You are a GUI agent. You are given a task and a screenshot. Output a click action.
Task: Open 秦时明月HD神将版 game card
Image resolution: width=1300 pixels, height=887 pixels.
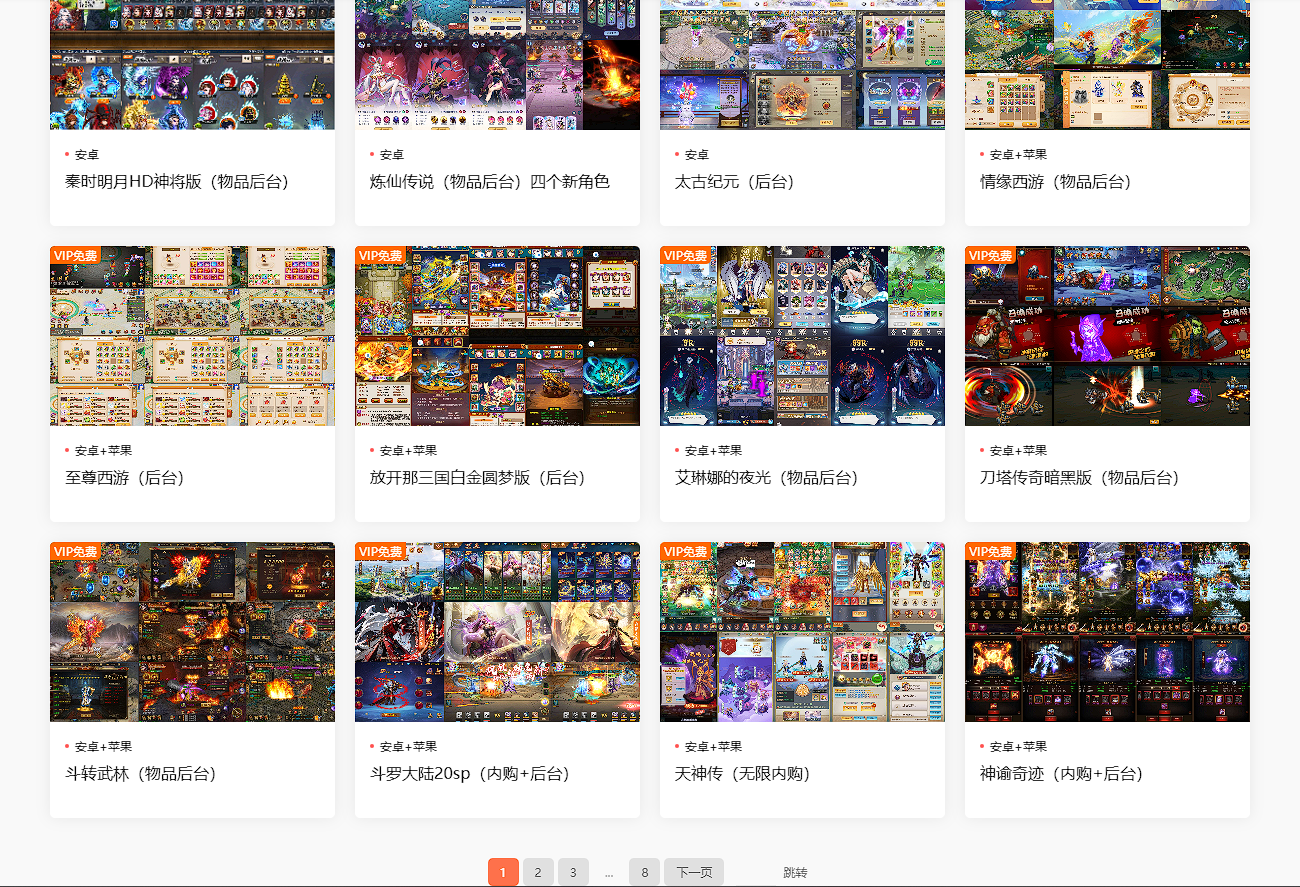click(x=177, y=182)
